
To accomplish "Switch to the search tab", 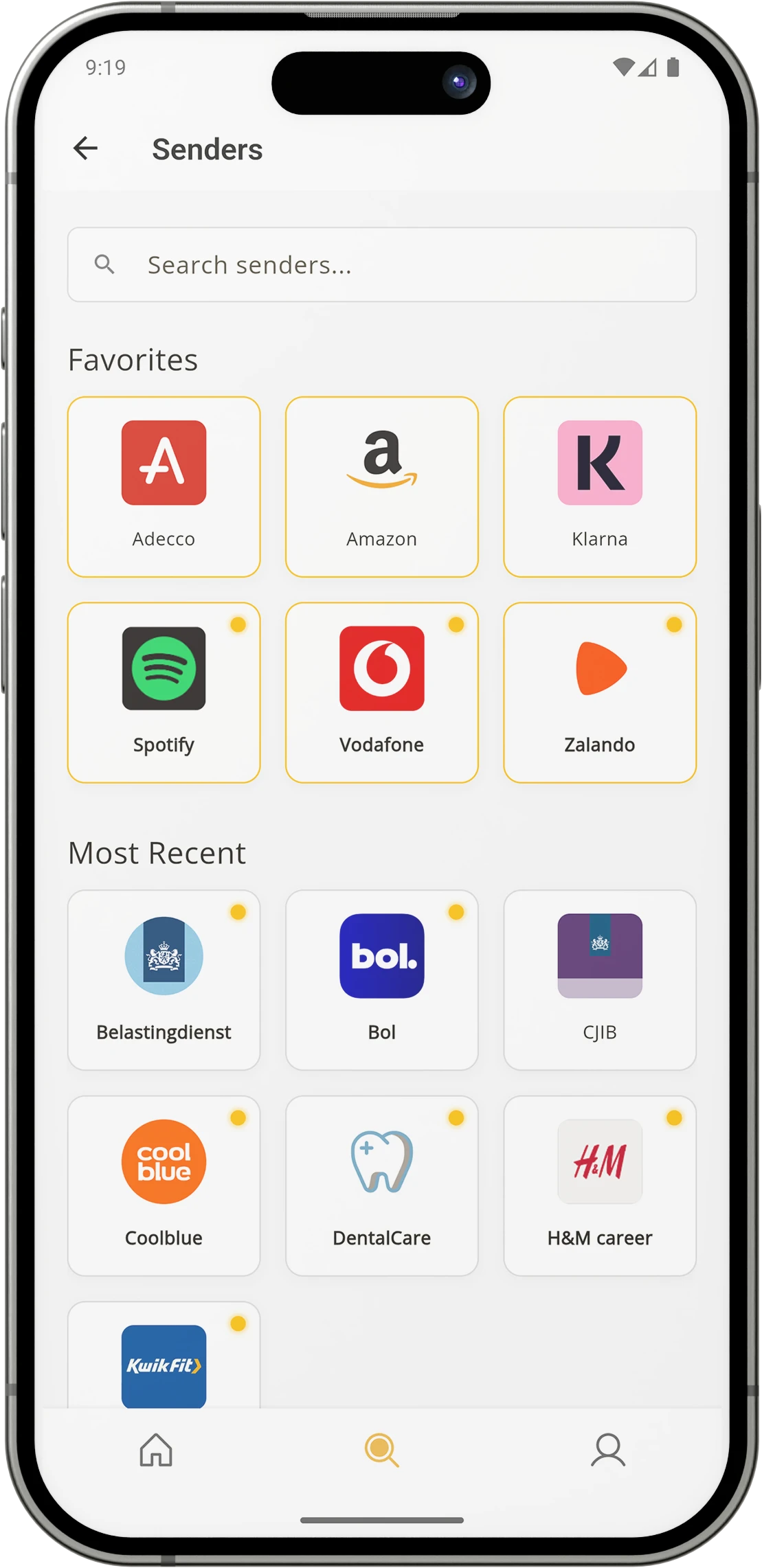I will (x=381, y=1450).
